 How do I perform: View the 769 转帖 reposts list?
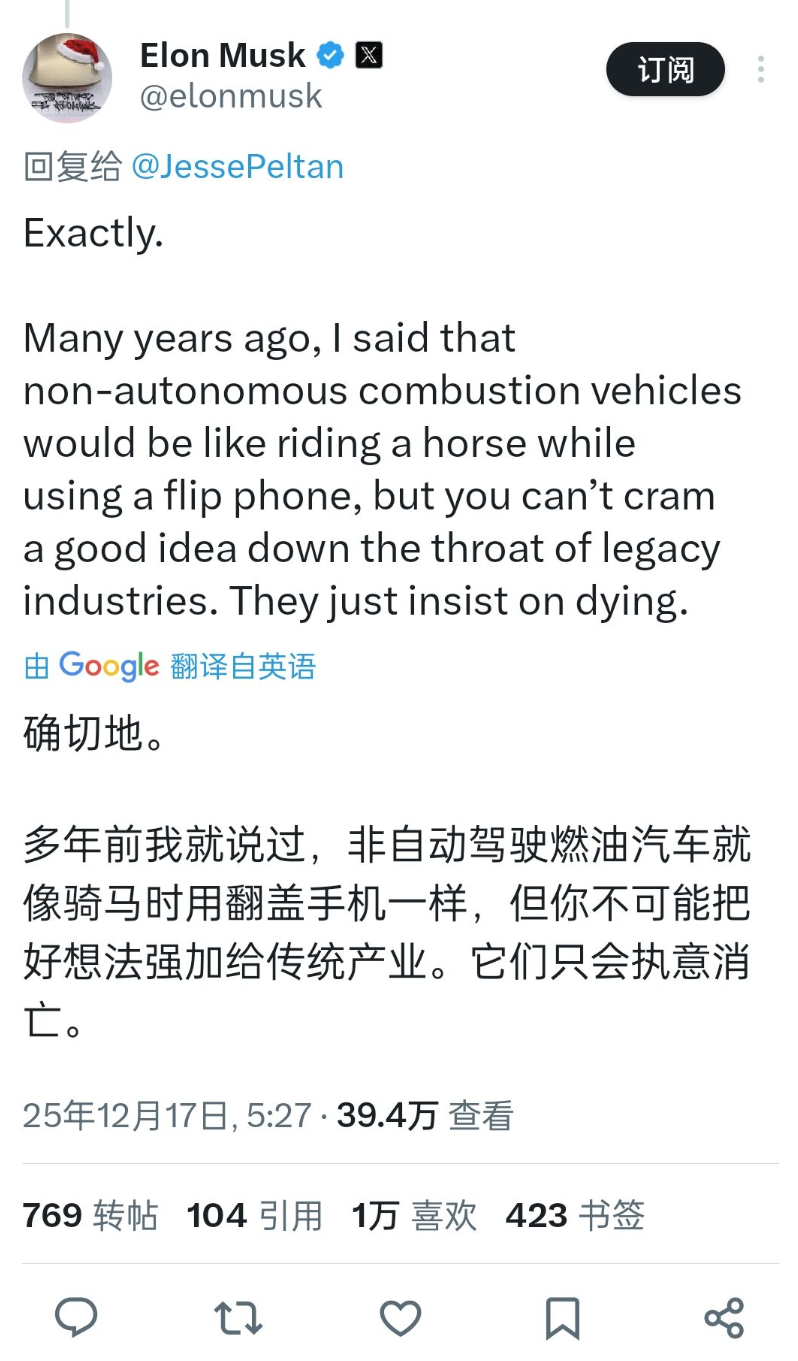click(x=90, y=1215)
